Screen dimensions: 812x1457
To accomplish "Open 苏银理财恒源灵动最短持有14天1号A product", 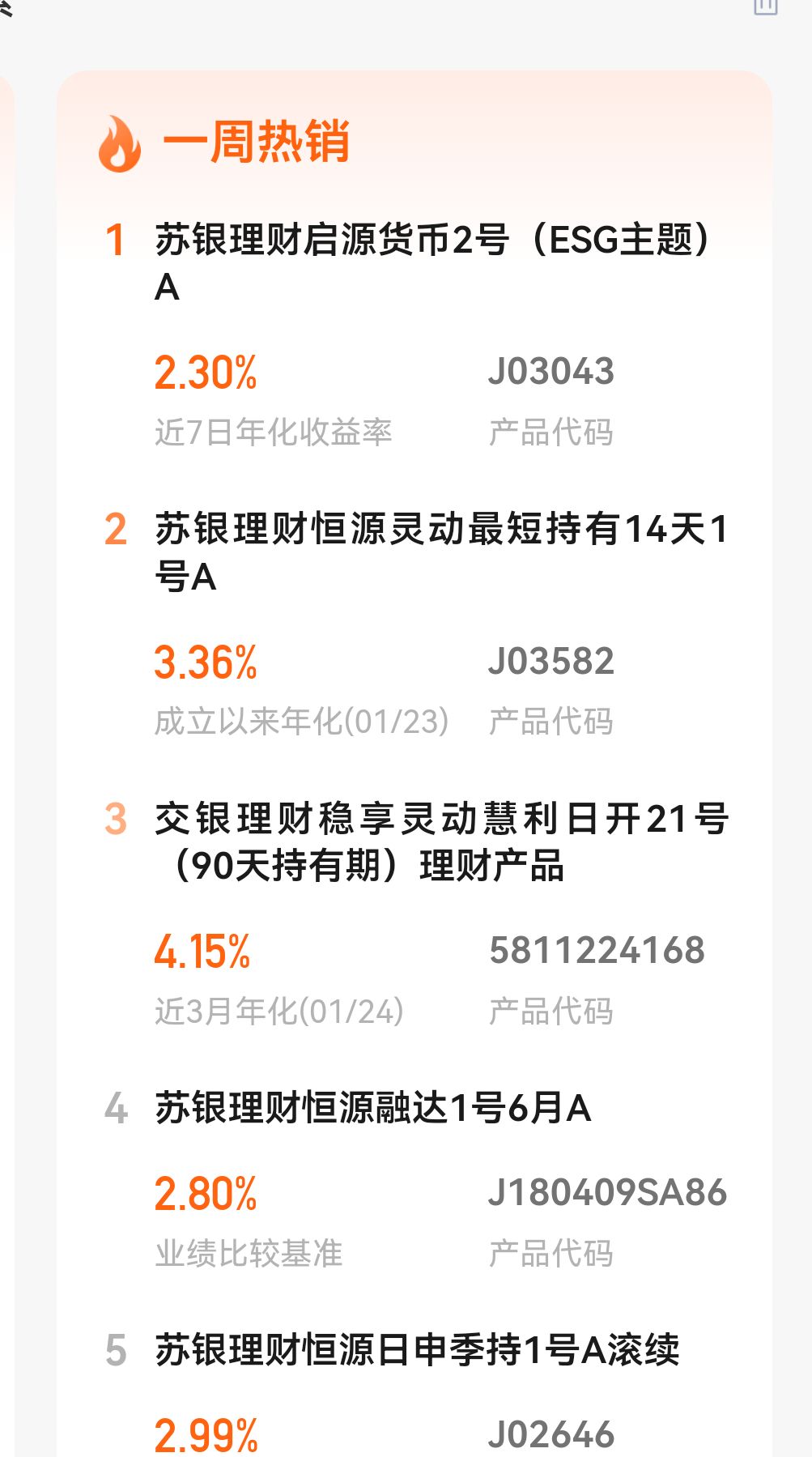I will tap(441, 552).
